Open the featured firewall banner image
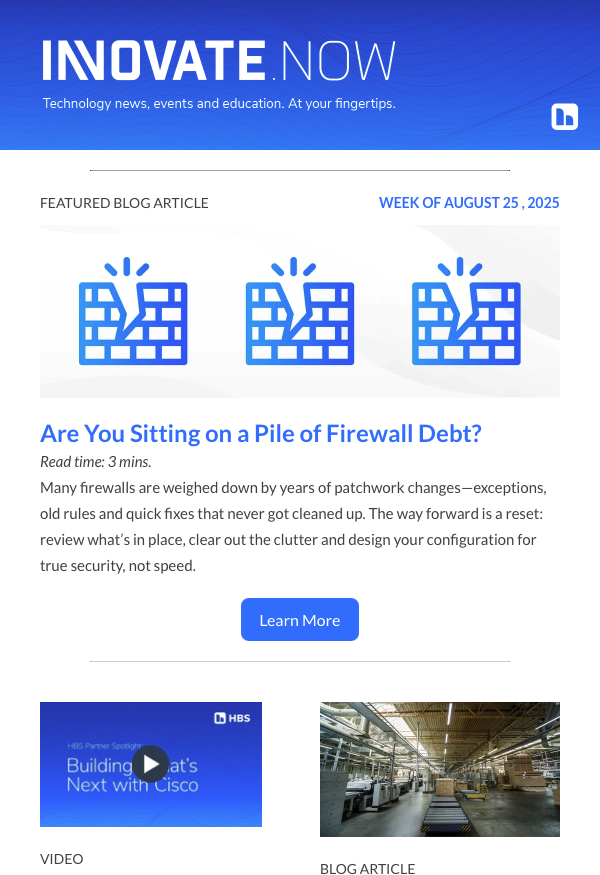This screenshot has height=875, width=600. [299, 311]
